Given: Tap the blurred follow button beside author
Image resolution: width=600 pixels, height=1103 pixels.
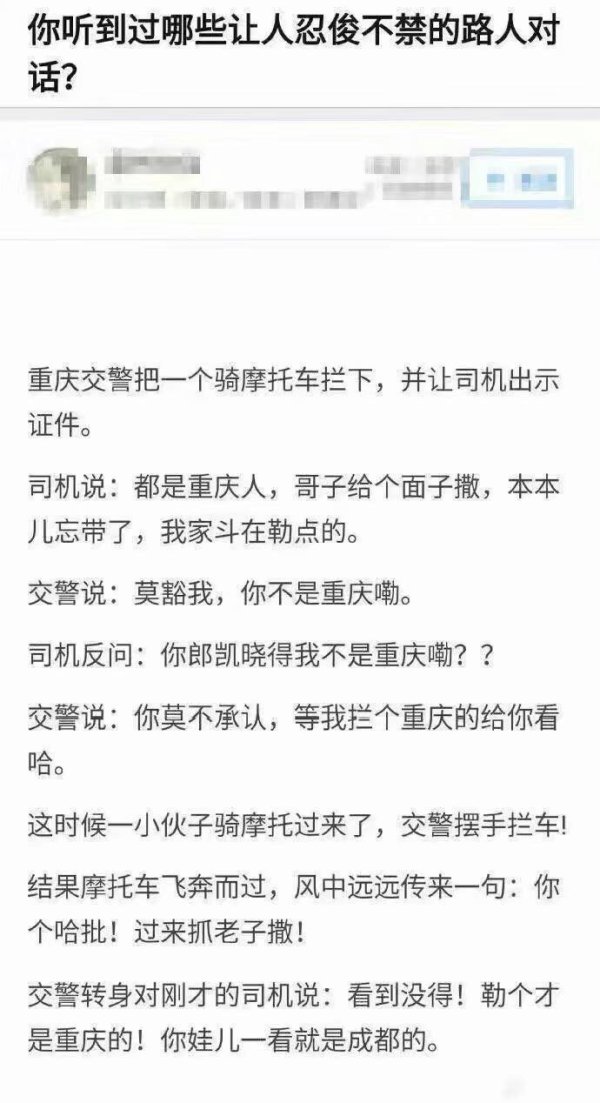Looking at the screenshot, I should 522,180.
